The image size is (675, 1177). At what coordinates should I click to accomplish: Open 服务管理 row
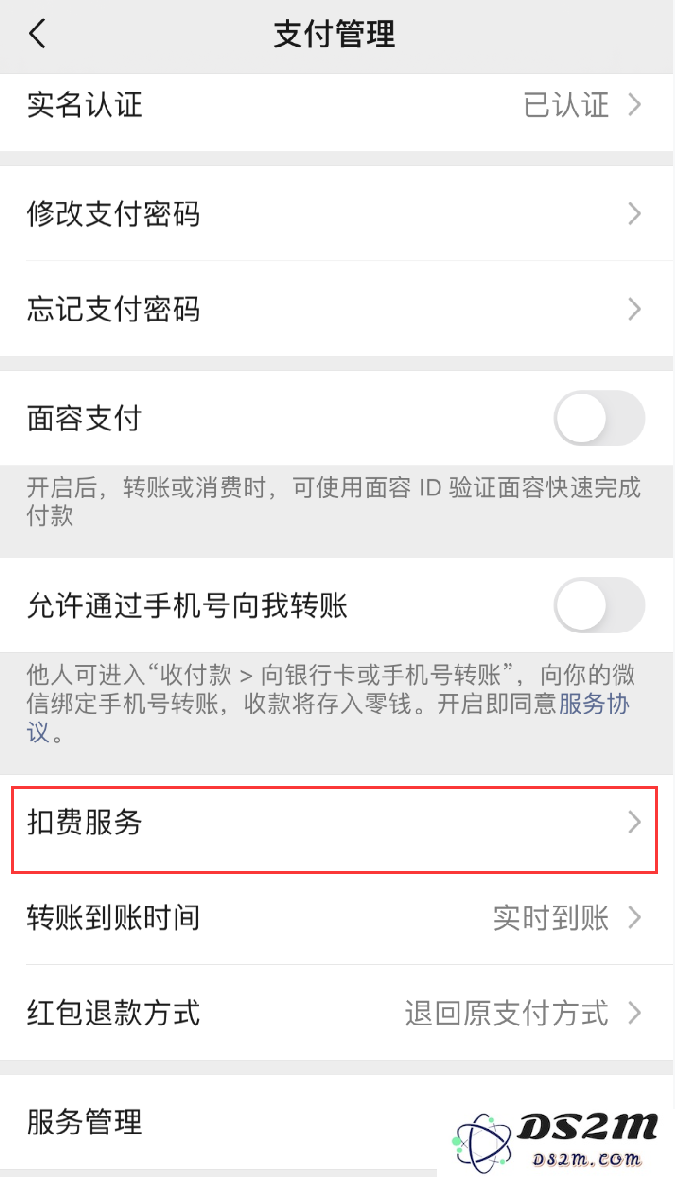coord(336,1123)
